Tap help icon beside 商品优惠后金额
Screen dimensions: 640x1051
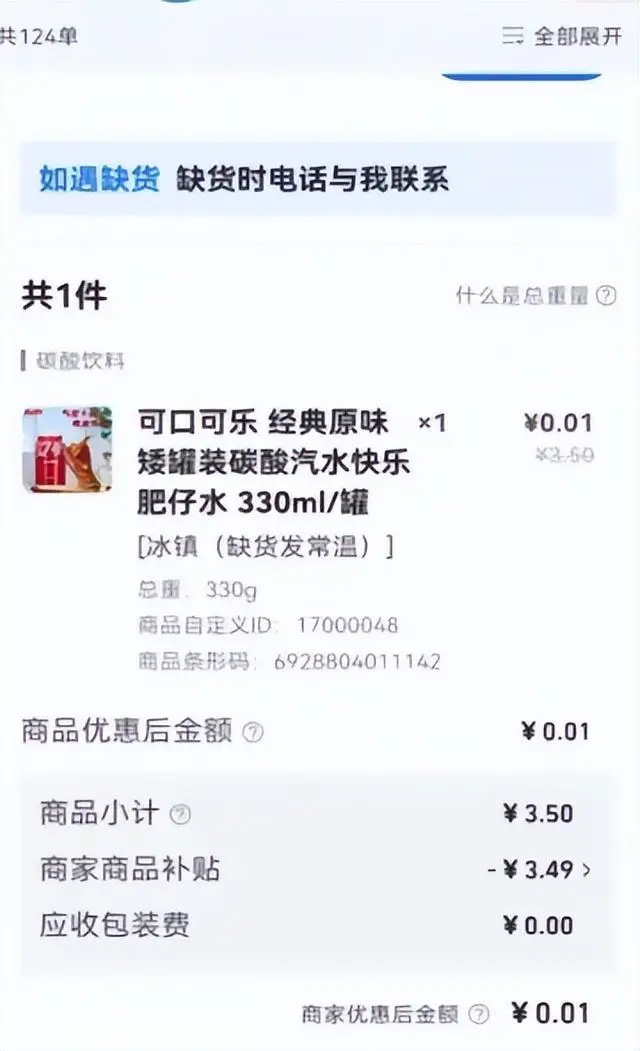[x=253, y=733]
